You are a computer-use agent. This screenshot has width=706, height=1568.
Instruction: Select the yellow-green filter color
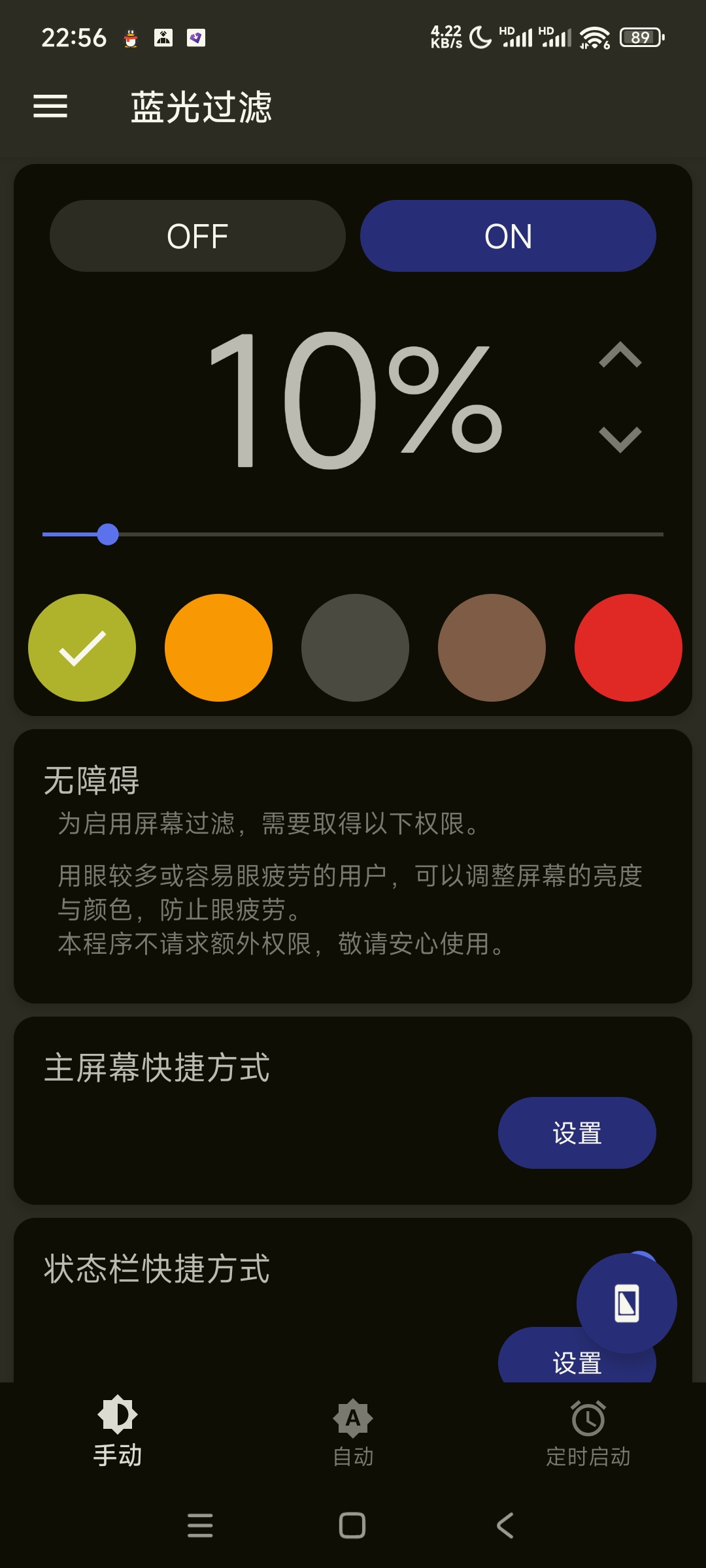tap(82, 647)
